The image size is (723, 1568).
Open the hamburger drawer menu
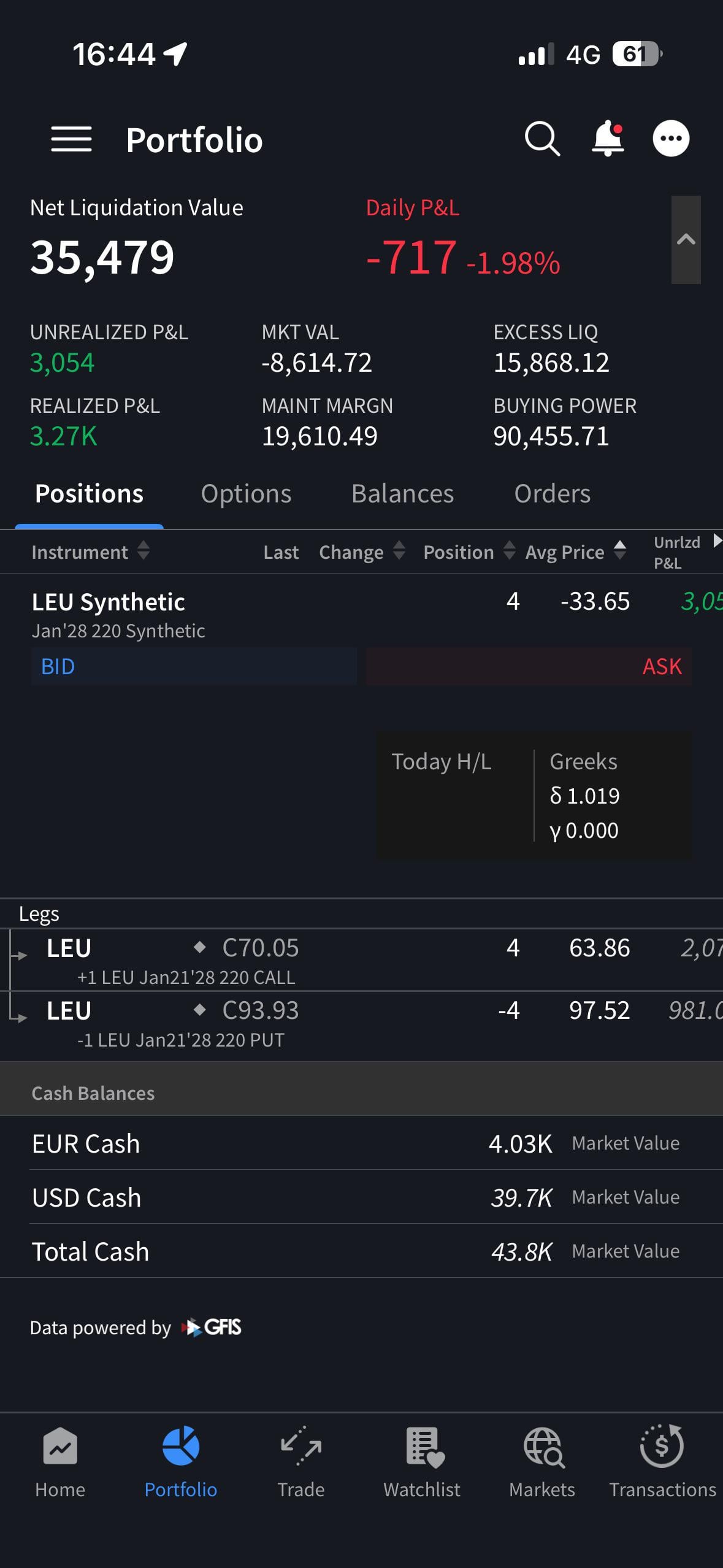(71, 139)
